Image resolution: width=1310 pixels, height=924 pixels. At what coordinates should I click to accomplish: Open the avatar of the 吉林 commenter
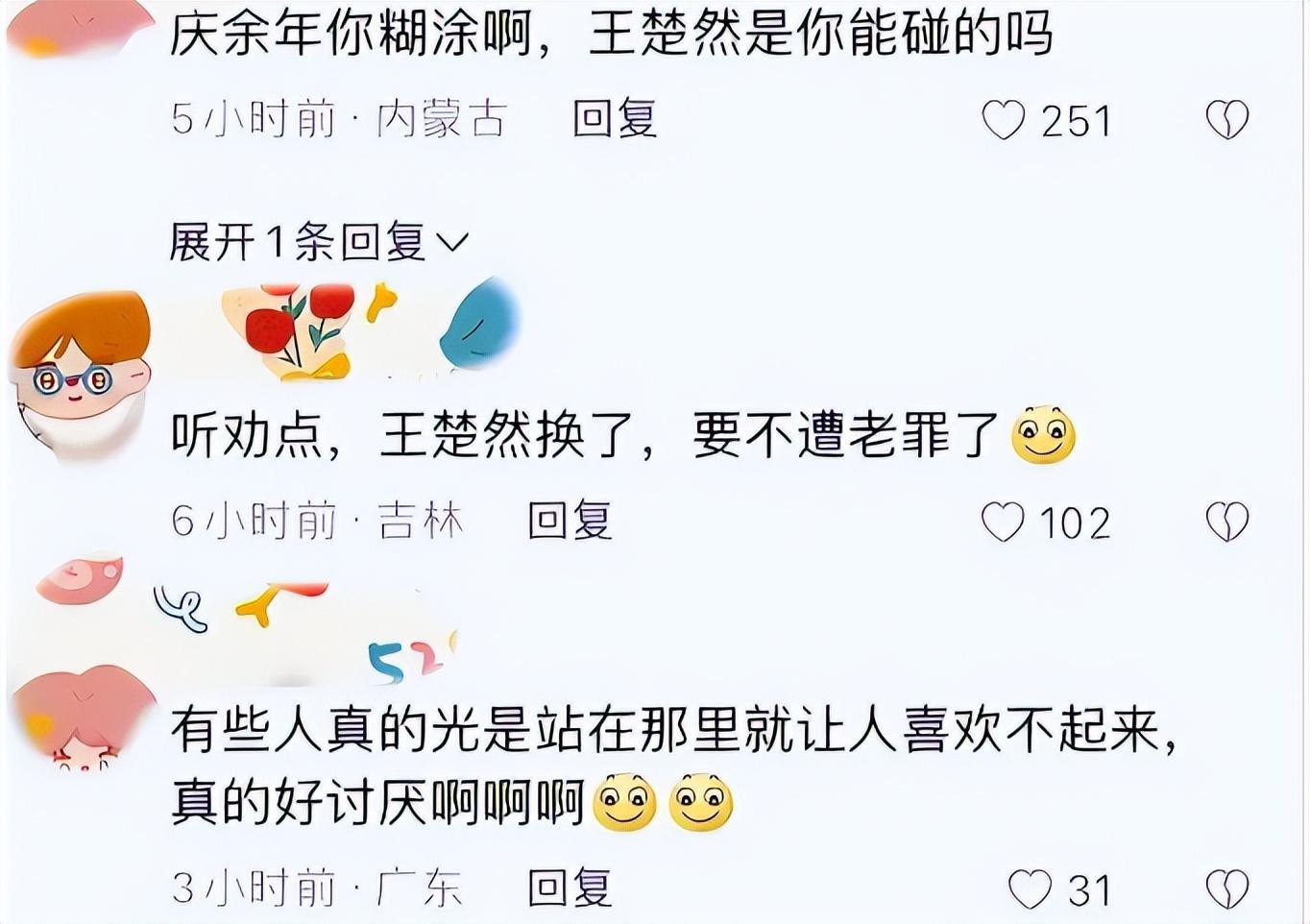click(x=81, y=375)
